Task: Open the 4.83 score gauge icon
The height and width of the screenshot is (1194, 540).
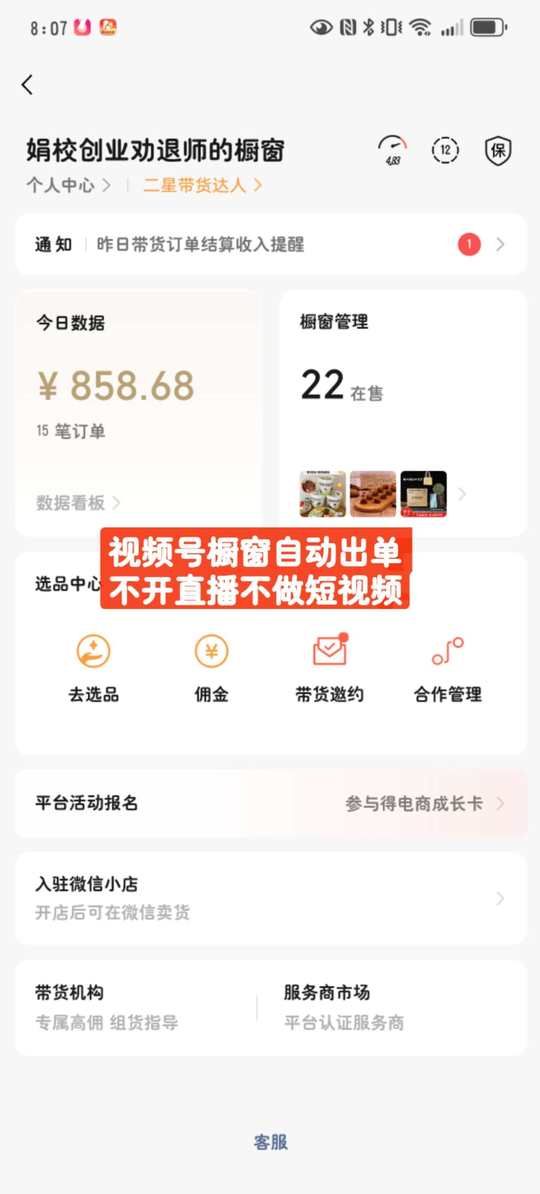Action: [393, 151]
